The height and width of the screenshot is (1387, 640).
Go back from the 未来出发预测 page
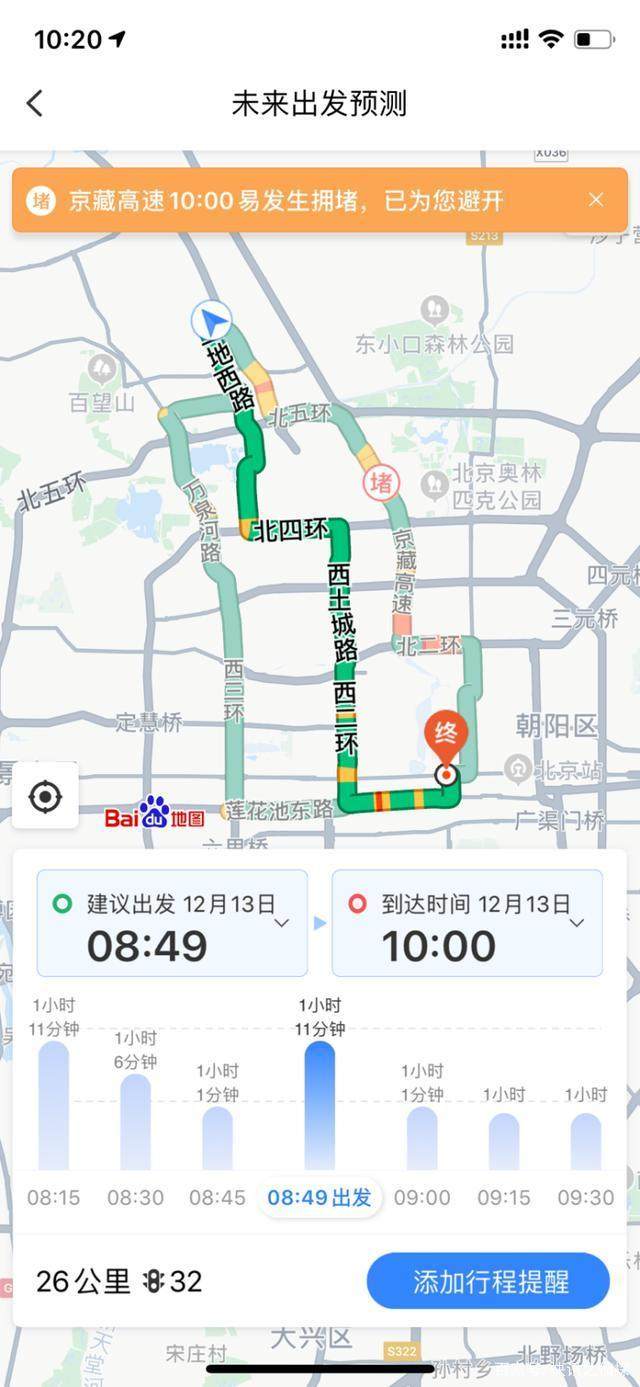coord(35,103)
